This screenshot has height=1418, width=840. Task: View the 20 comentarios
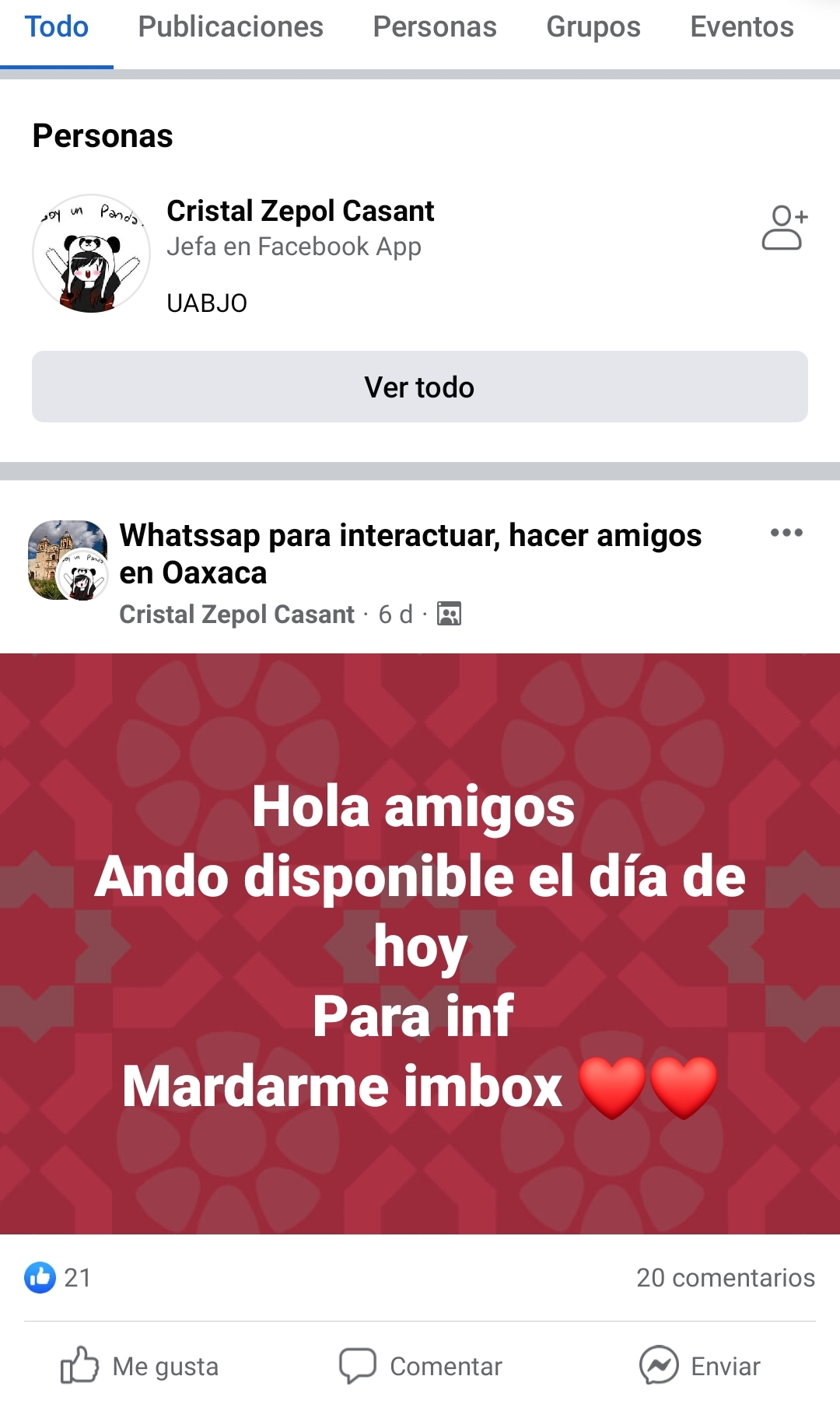[x=726, y=1277]
